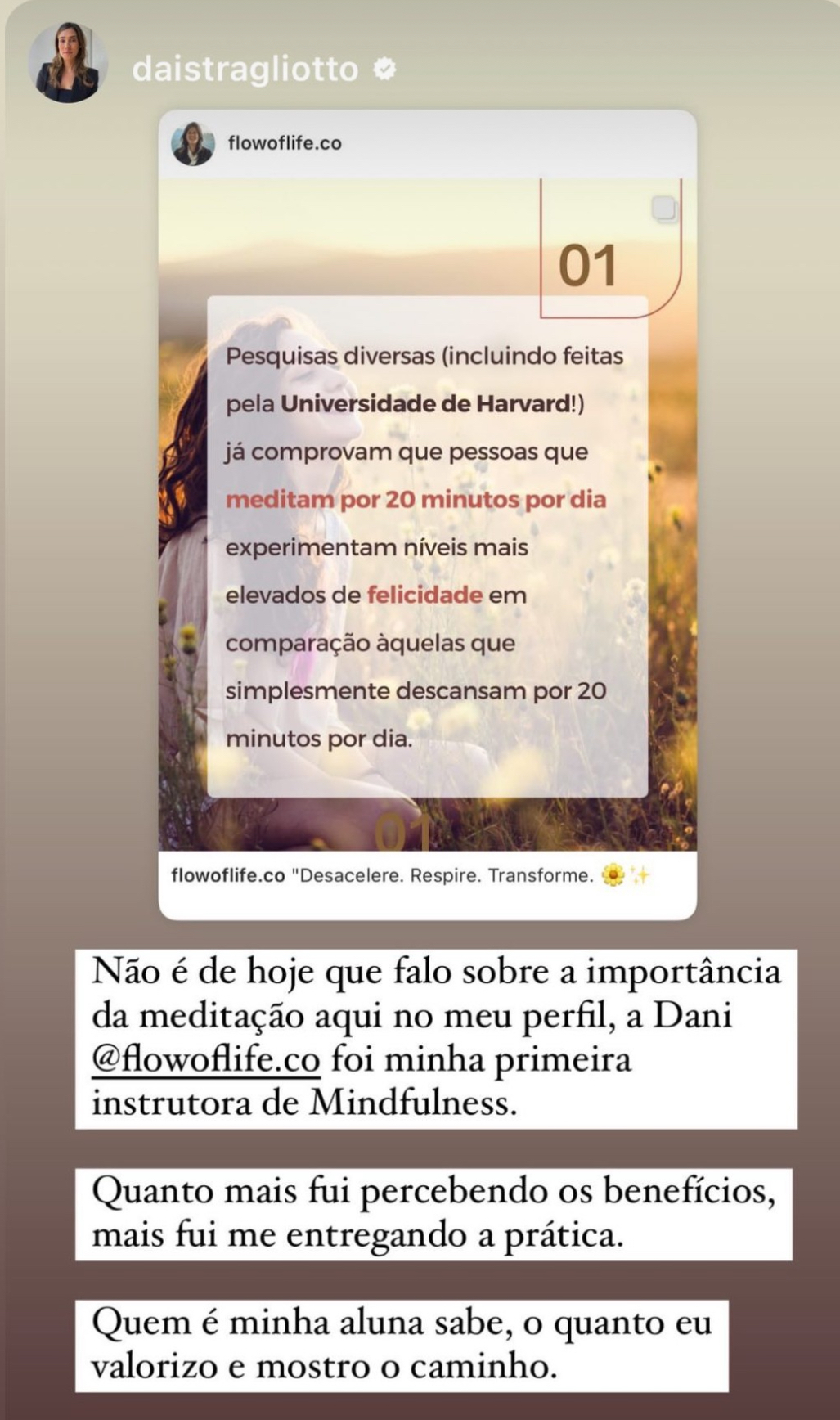This screenshot has height=1420, width=840.
Task: Open daistragliotto's profile picture
Action: click(x=67, y=63)
